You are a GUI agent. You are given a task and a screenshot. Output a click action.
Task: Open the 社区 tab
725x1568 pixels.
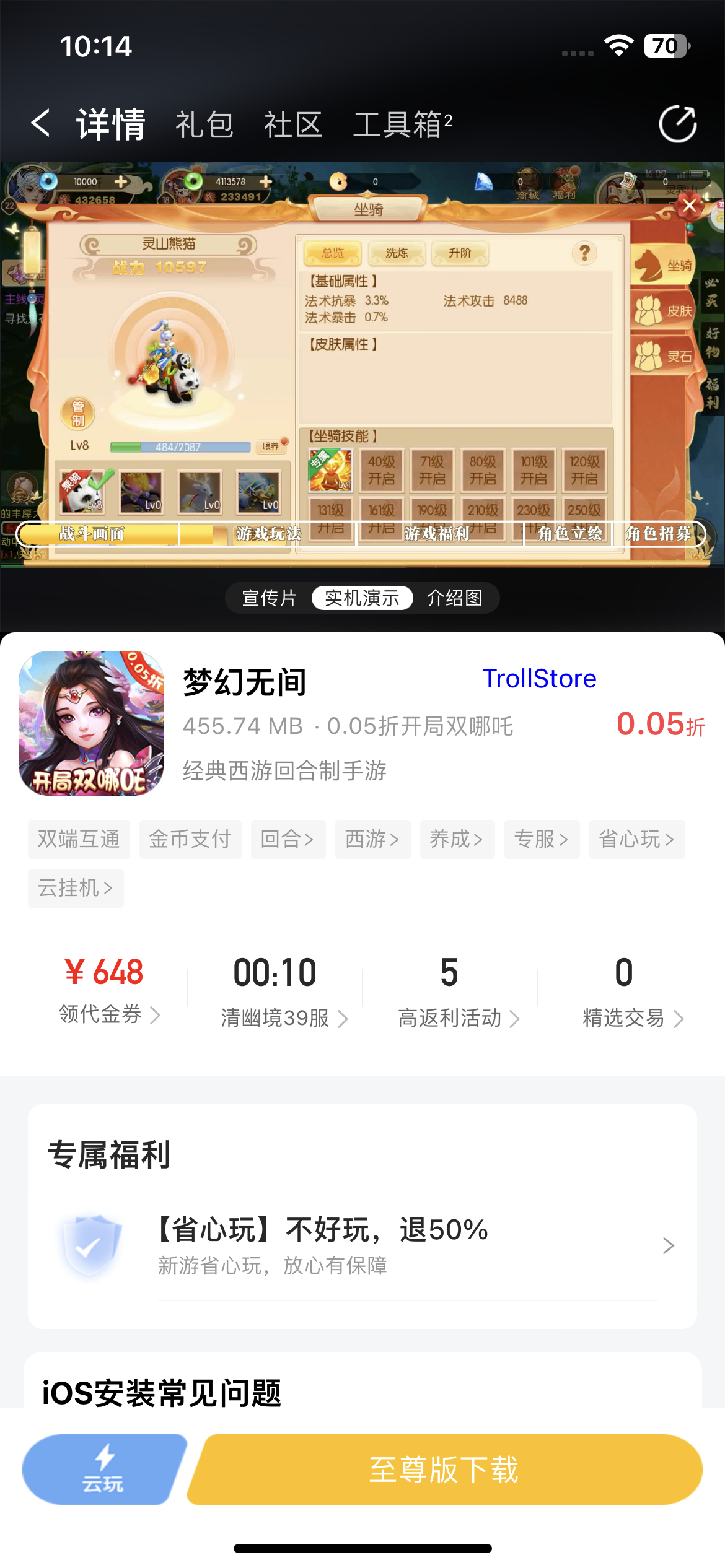(x=293, y=124)
